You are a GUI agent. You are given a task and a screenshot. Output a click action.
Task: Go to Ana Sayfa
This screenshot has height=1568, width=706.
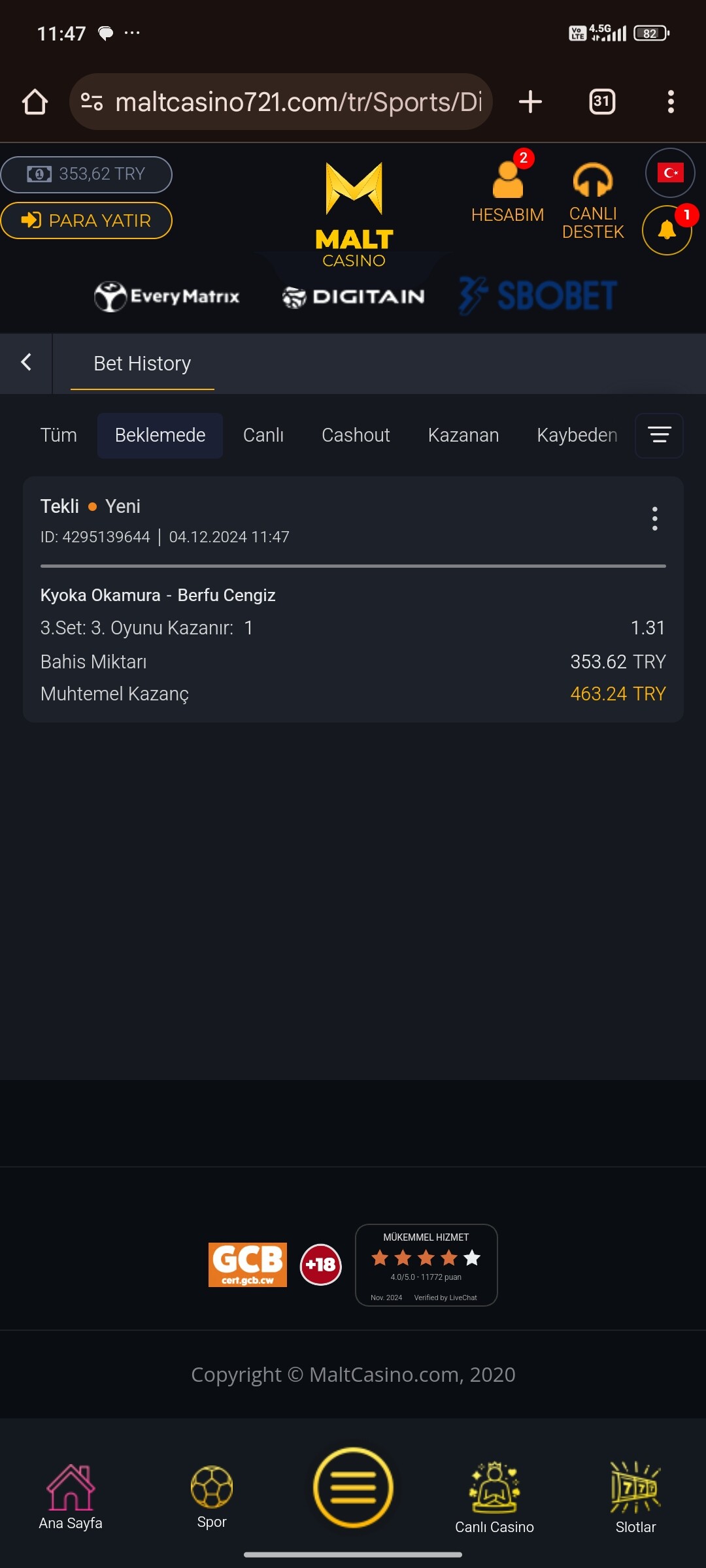[x=71, y=1495]
